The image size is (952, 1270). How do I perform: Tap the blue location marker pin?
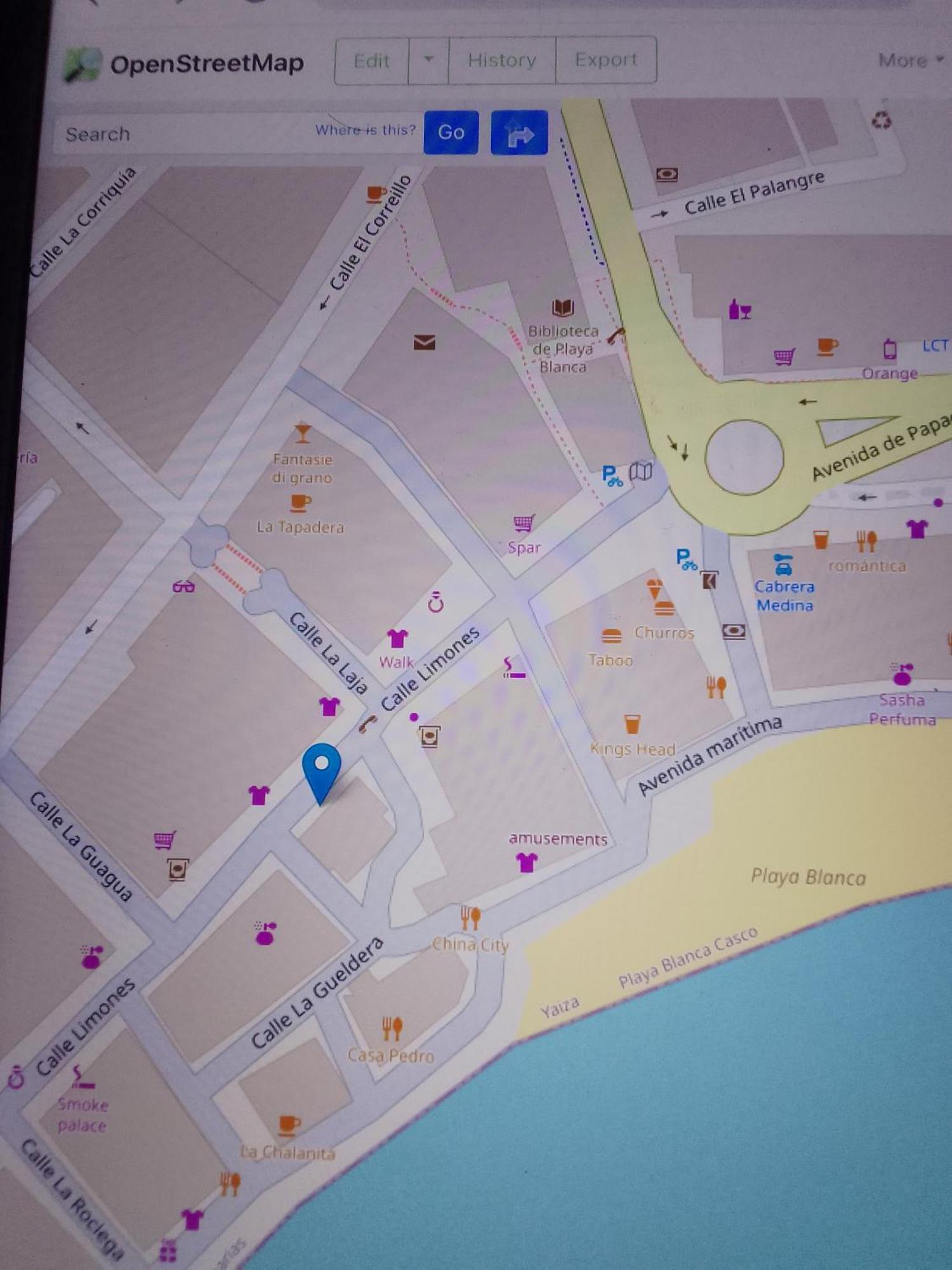(x=322, y=770)
